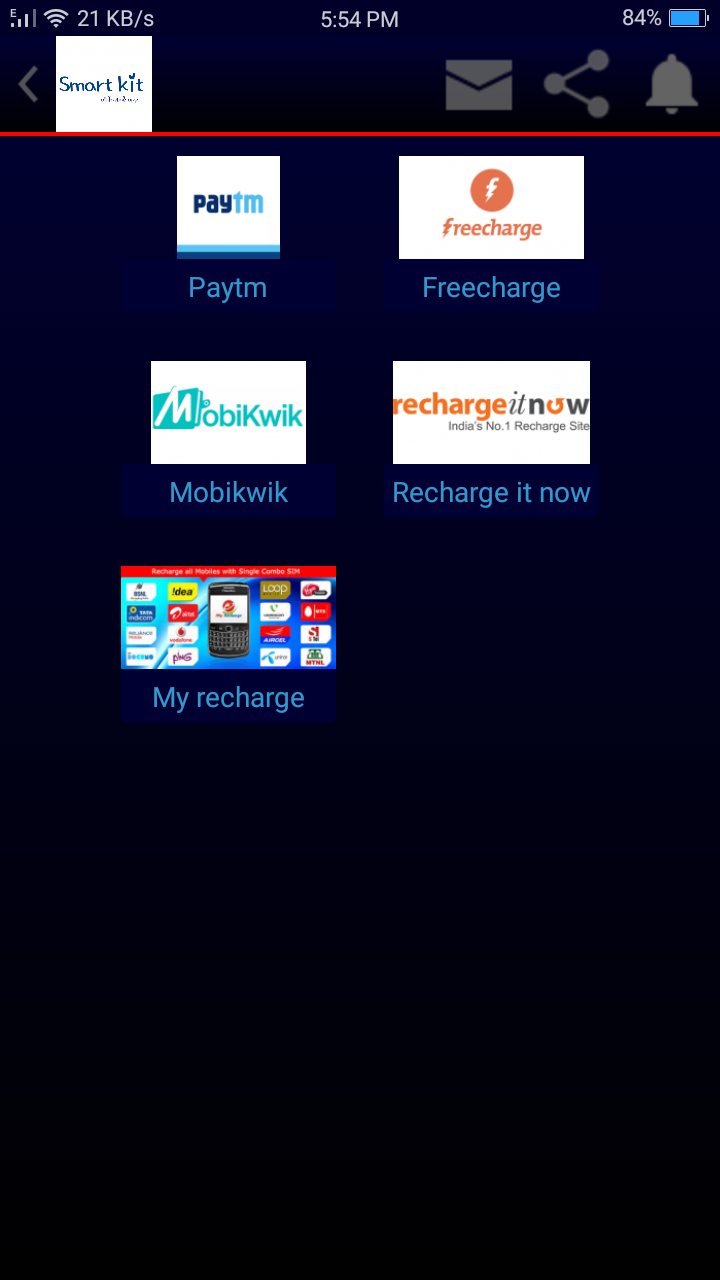
Task: Select the Paytm label text
Action: pos(228,288)
